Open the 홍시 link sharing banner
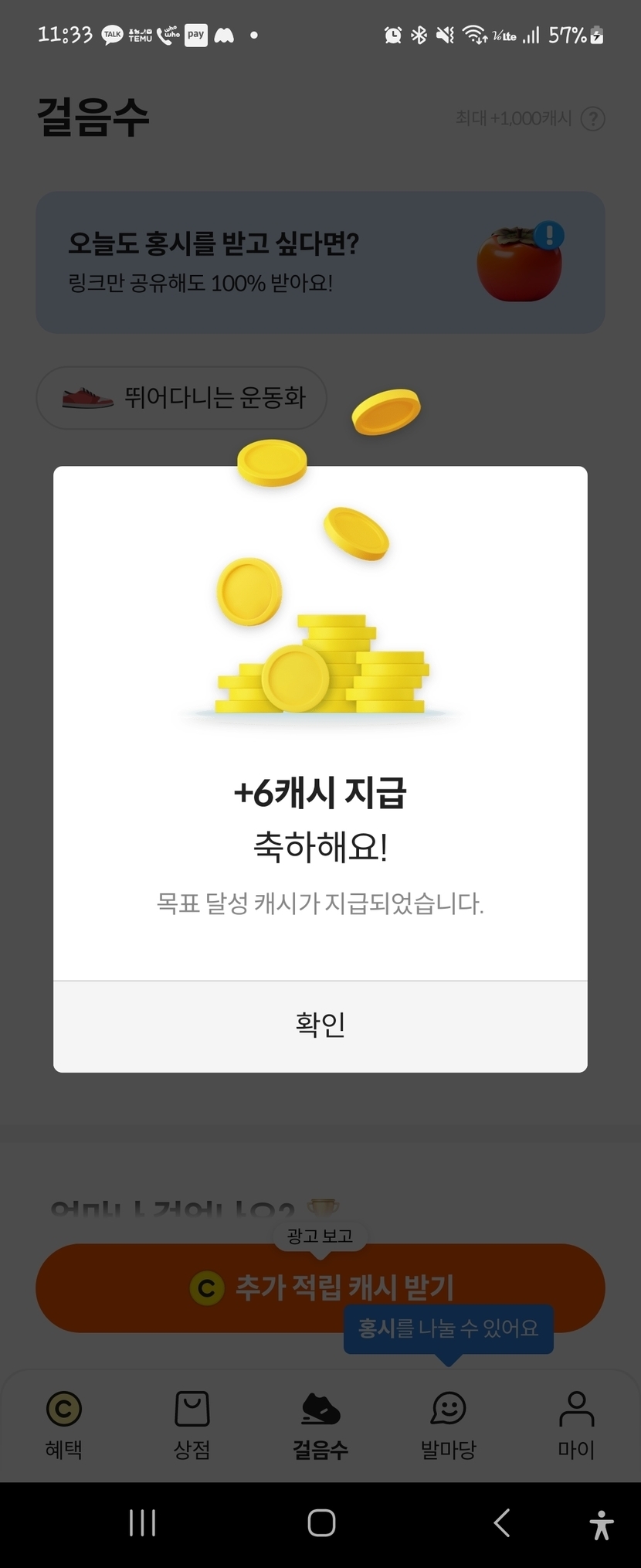 (x=320, y=263)
